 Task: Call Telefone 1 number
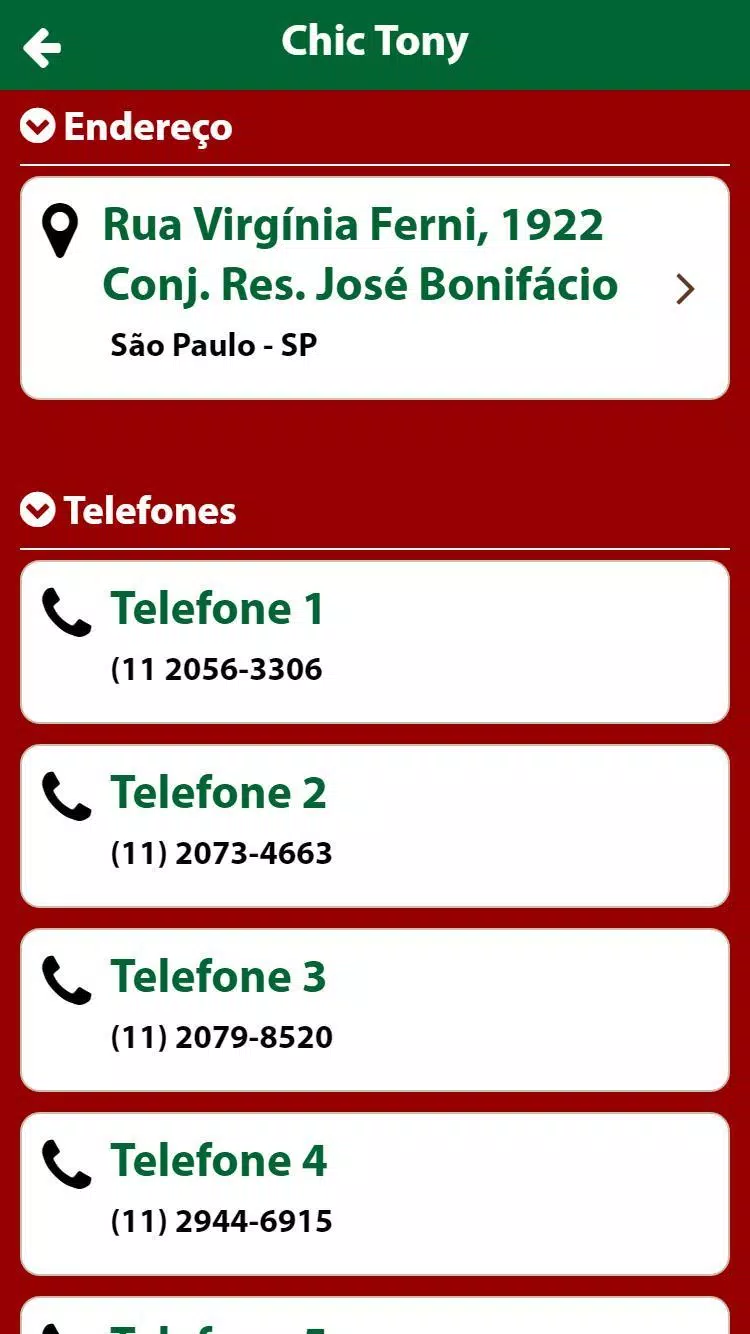375,642
